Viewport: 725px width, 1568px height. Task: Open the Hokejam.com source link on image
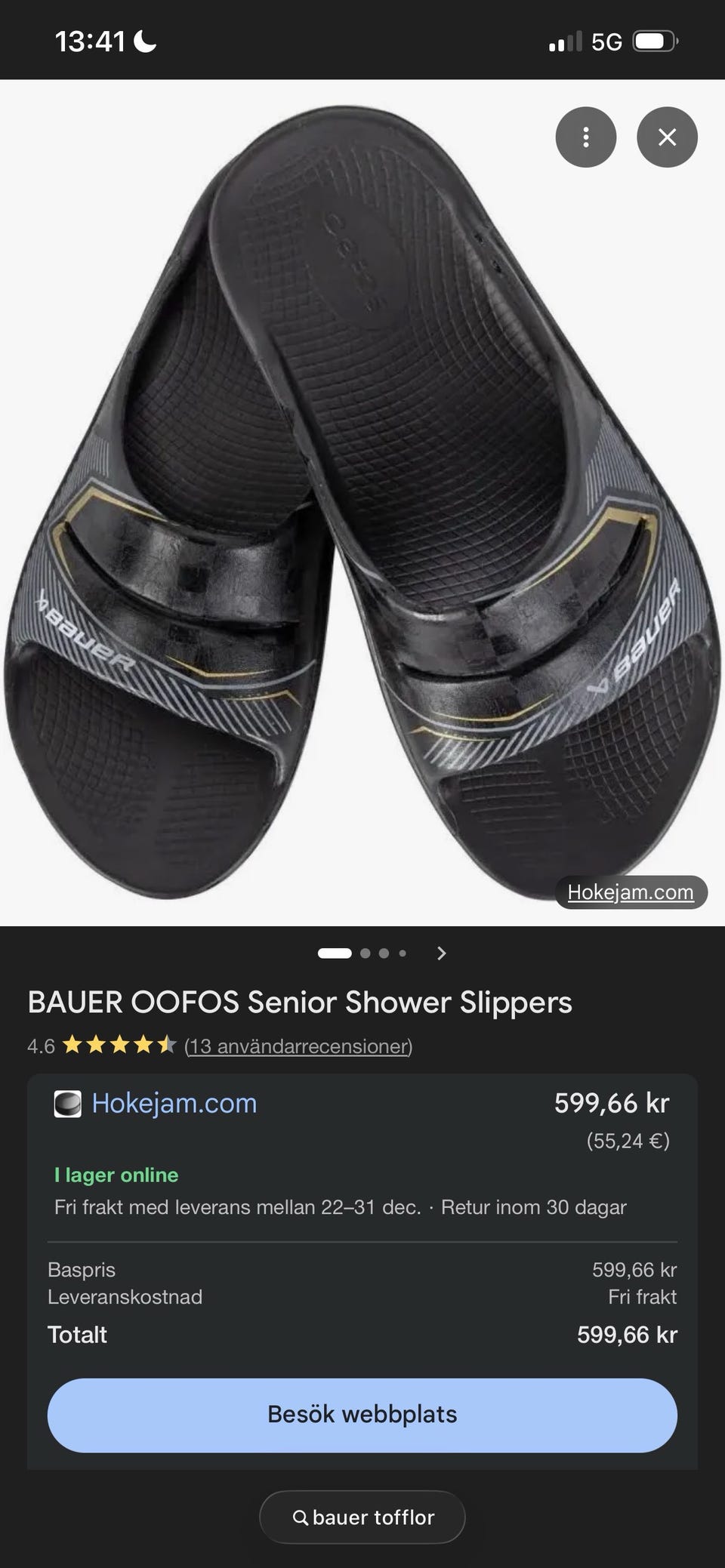click(x=631, y=892)
